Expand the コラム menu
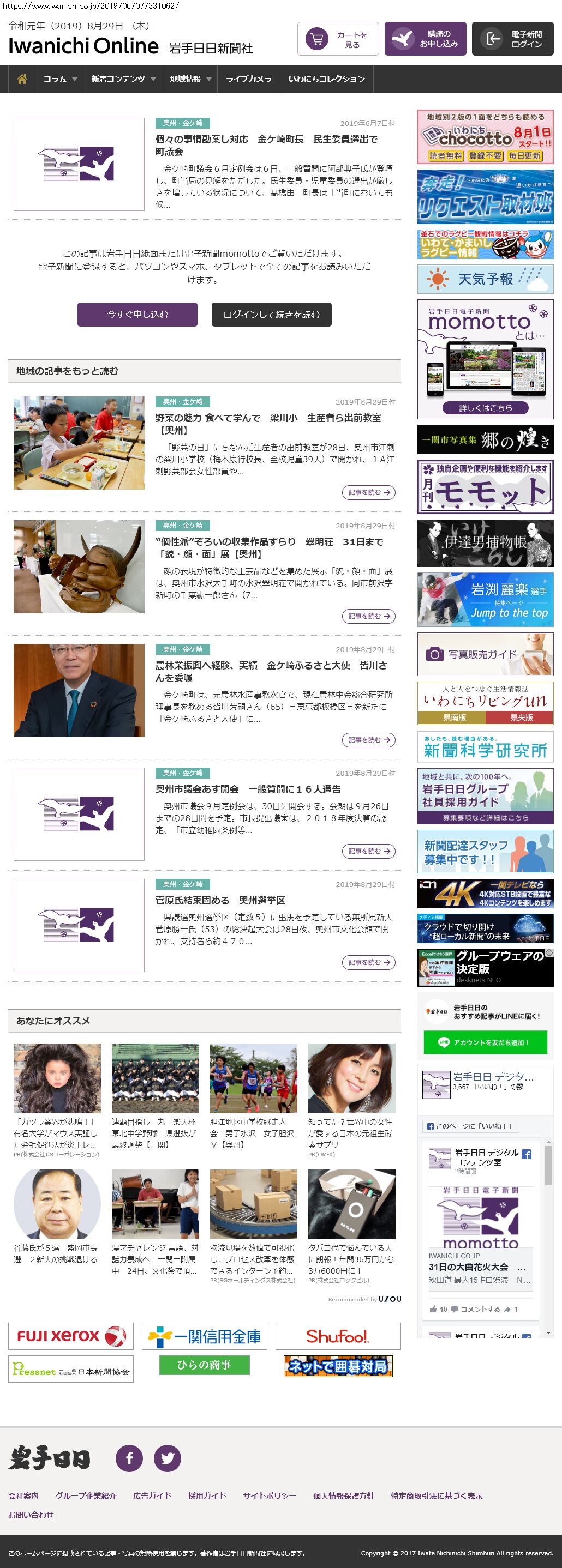Screen dimensions: 562x1568 59,79
